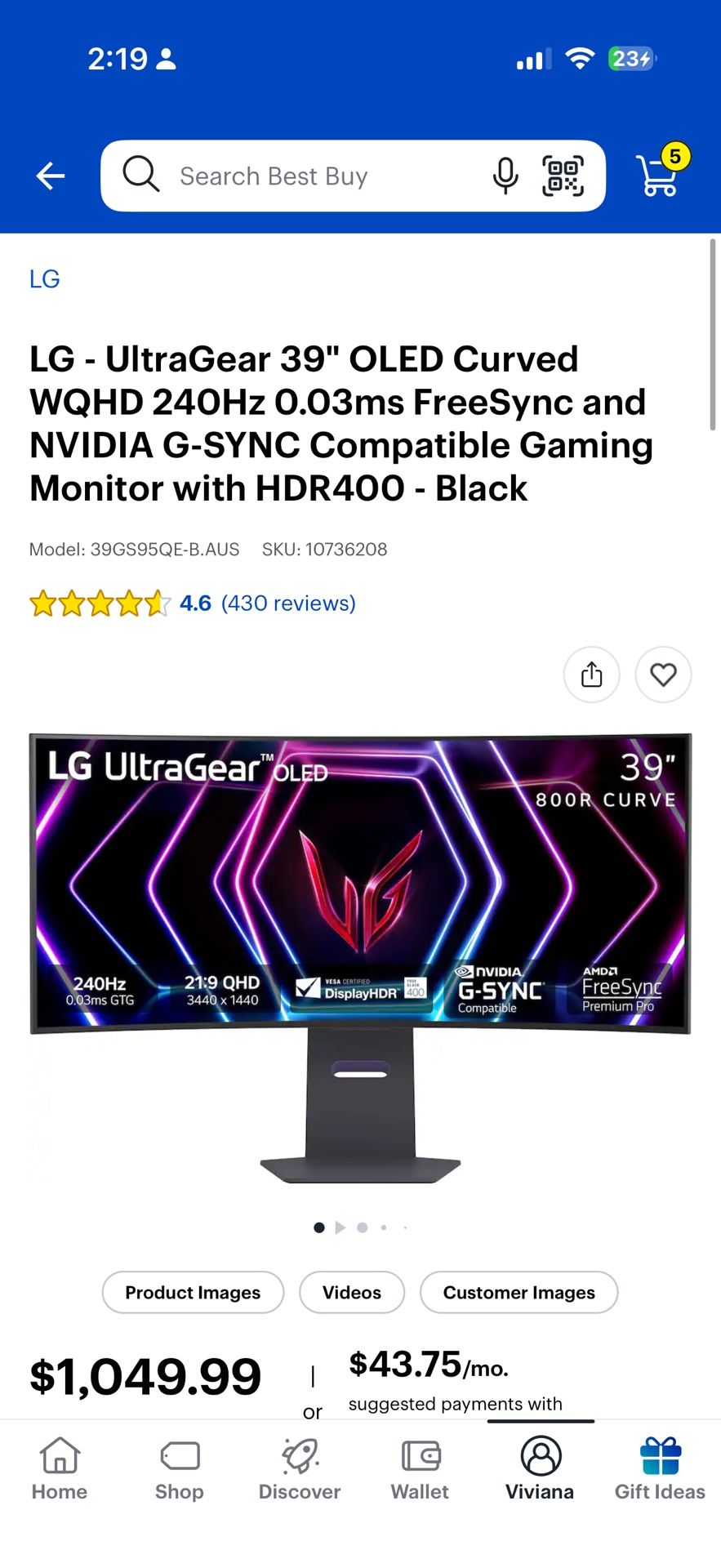This screenshot has width=721, height=1568.
Task: Switch to the Discover tab
Action: 300,1470
